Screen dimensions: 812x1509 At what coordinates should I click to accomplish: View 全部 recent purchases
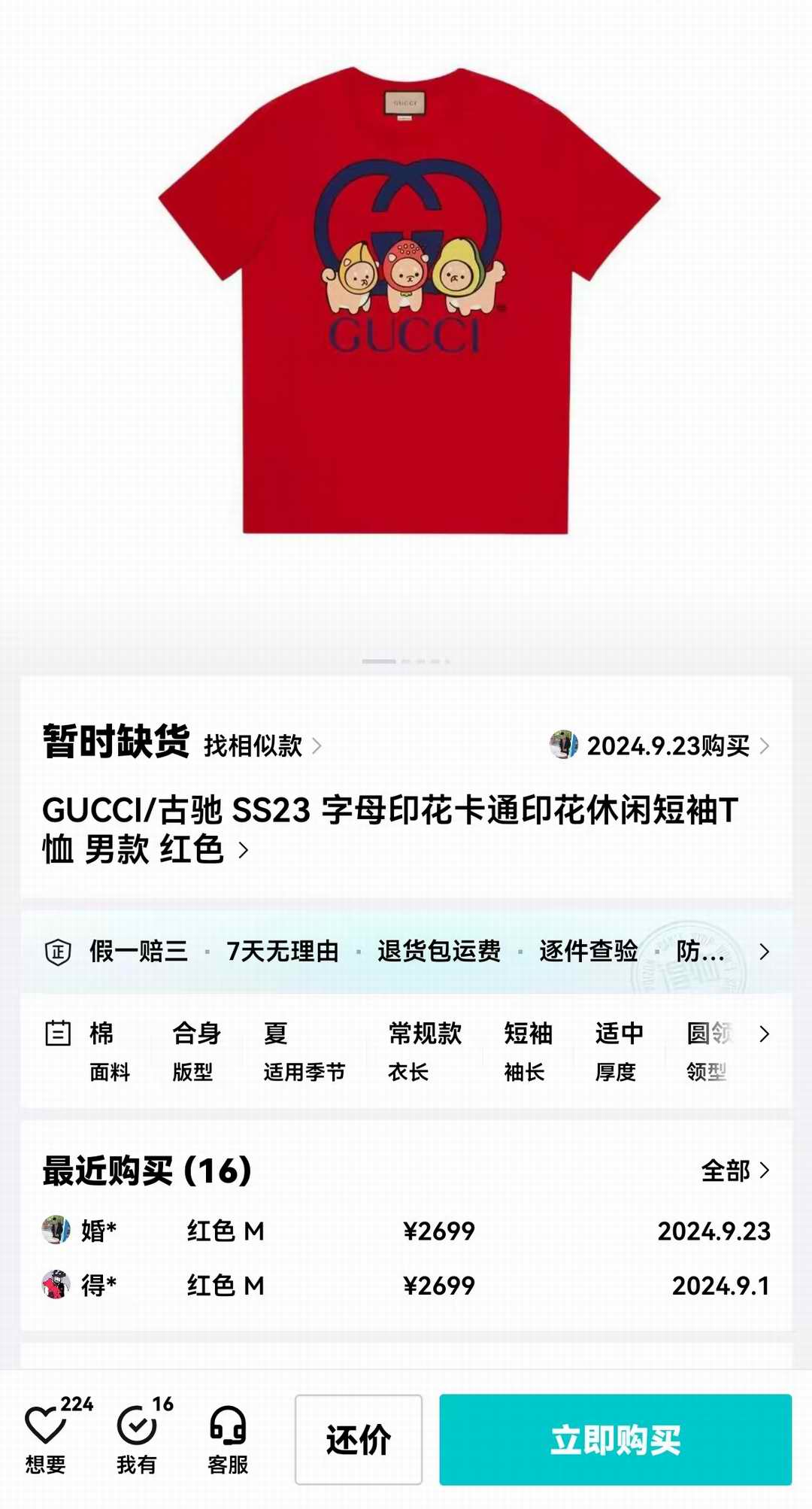(735, 1170)
